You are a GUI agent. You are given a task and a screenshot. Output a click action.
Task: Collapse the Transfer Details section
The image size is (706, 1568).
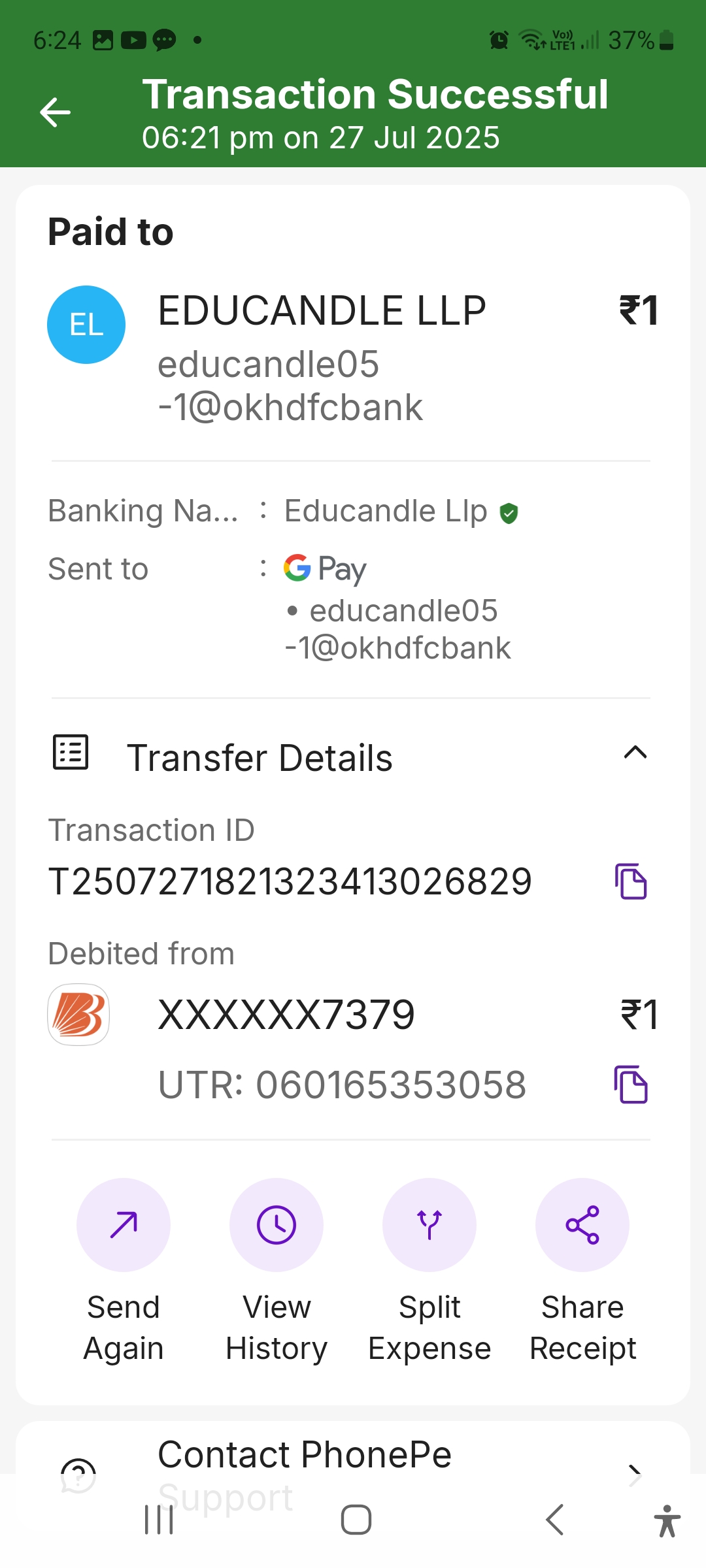point(635,753)
